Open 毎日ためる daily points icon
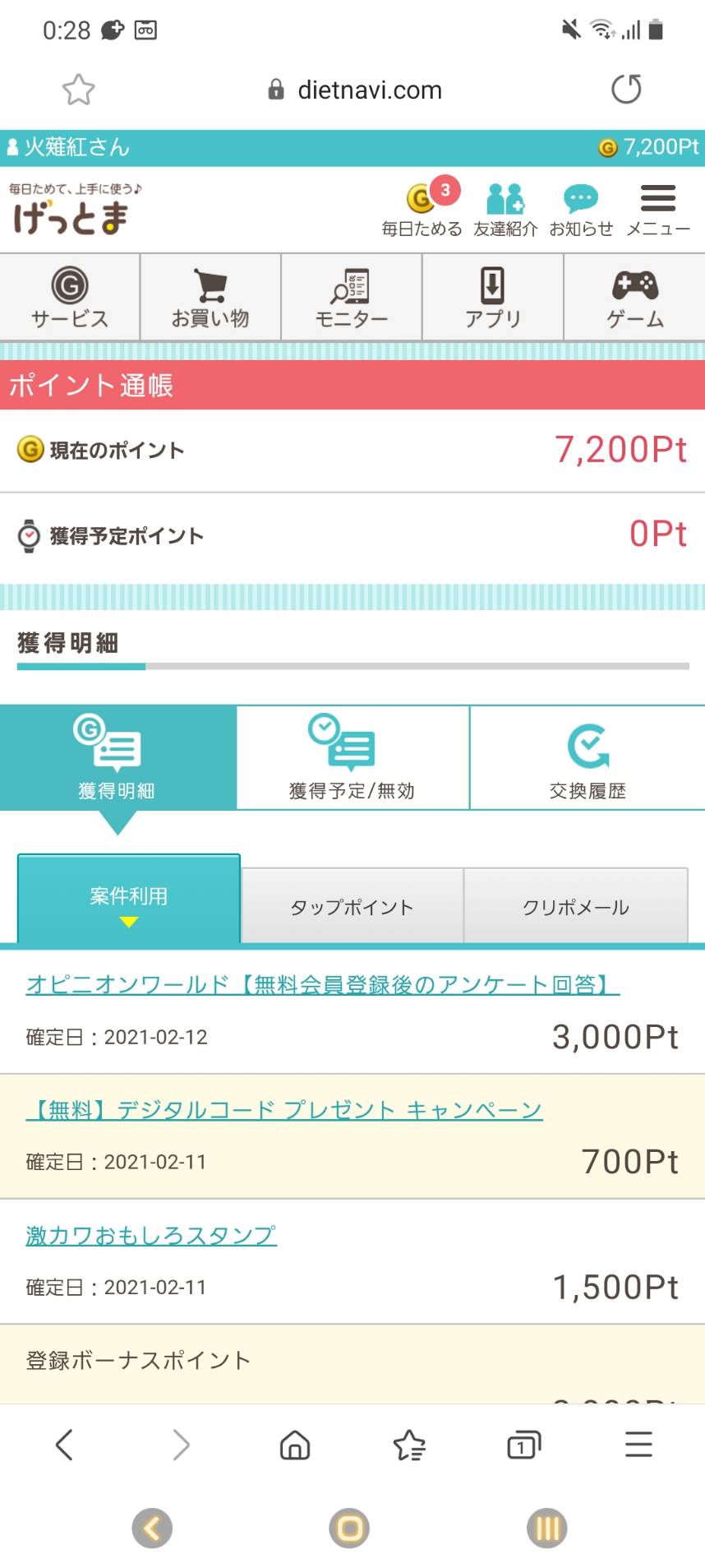The width and height of the screenshot is (705, 1568). pos(422,207)
